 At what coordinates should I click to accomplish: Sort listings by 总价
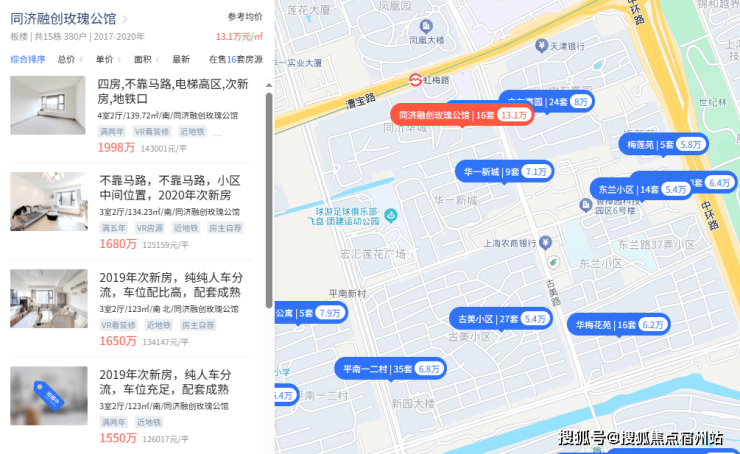click(66, 59)
